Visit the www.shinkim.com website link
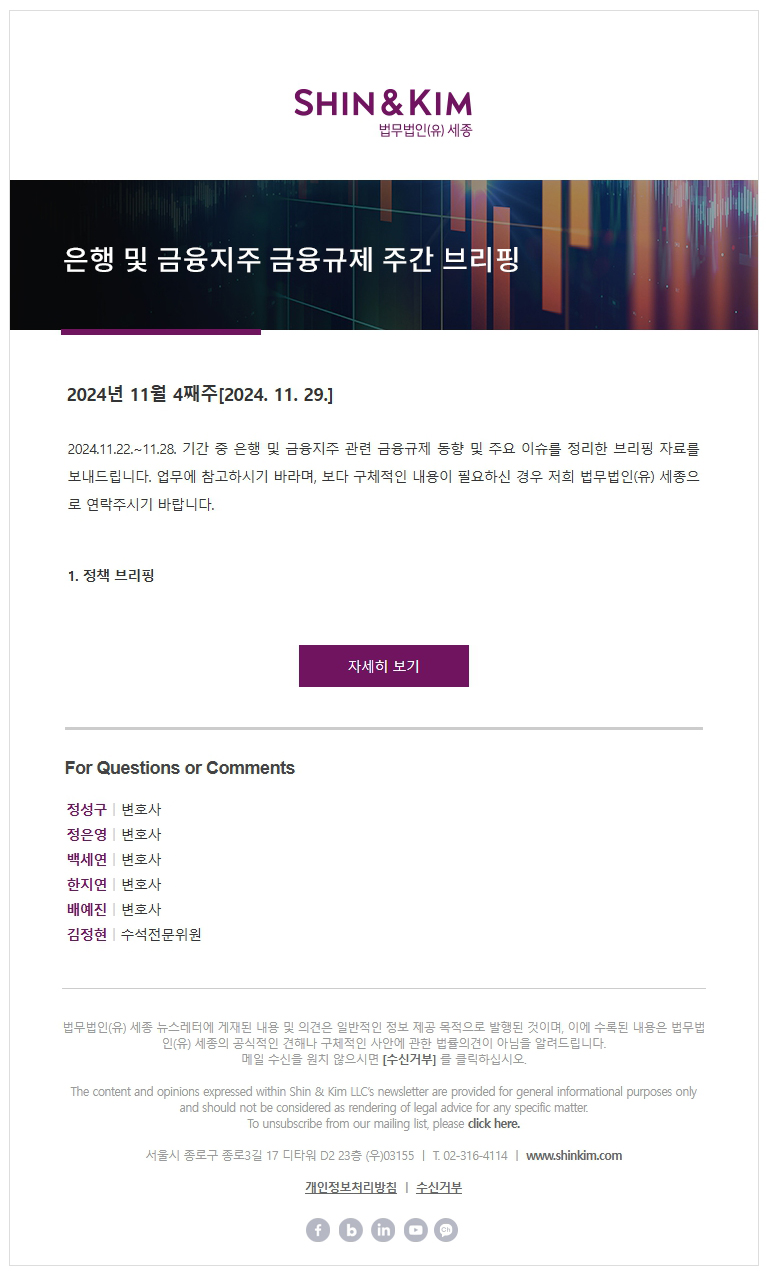Screen dimensions: 766x1277 [573, 1155]
